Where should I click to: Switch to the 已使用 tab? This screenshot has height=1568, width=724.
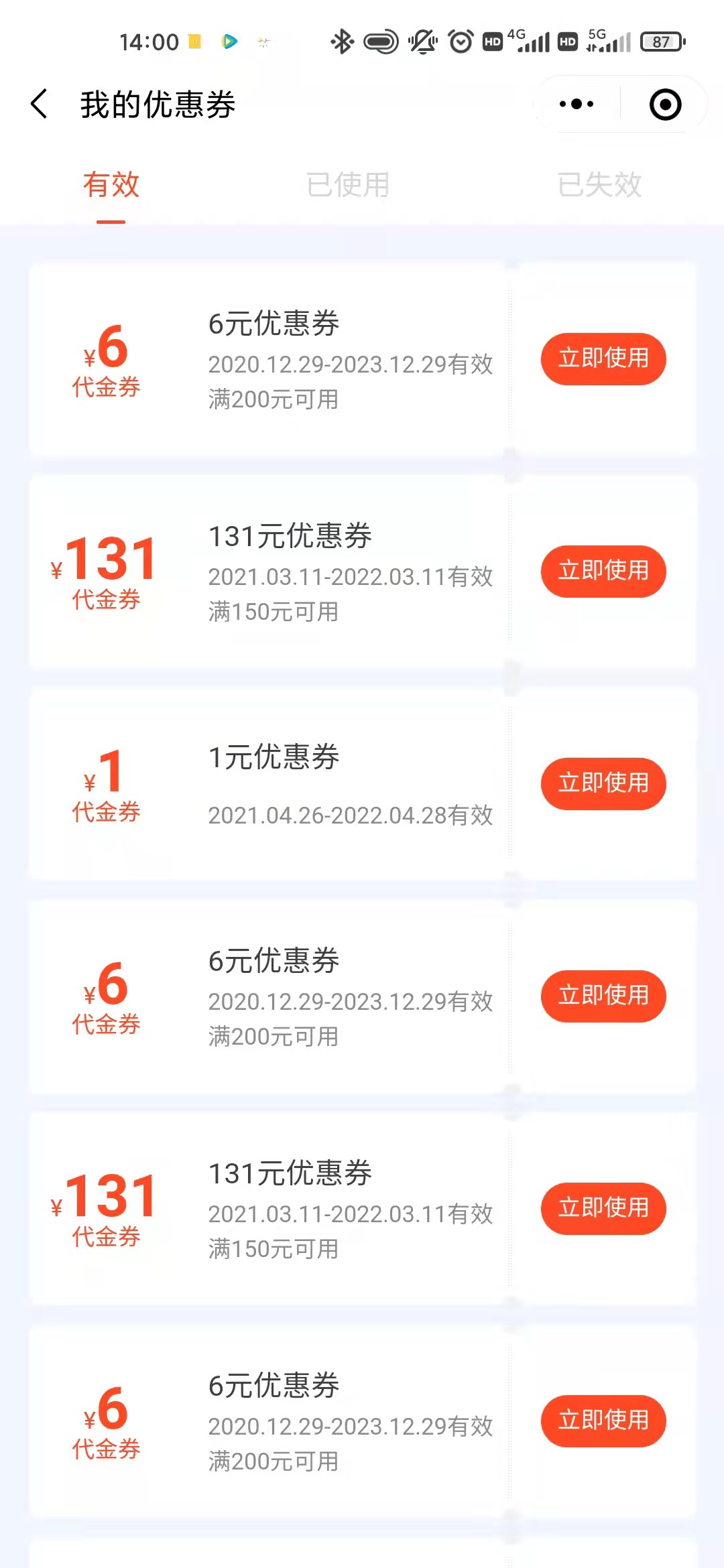(348, 185)
